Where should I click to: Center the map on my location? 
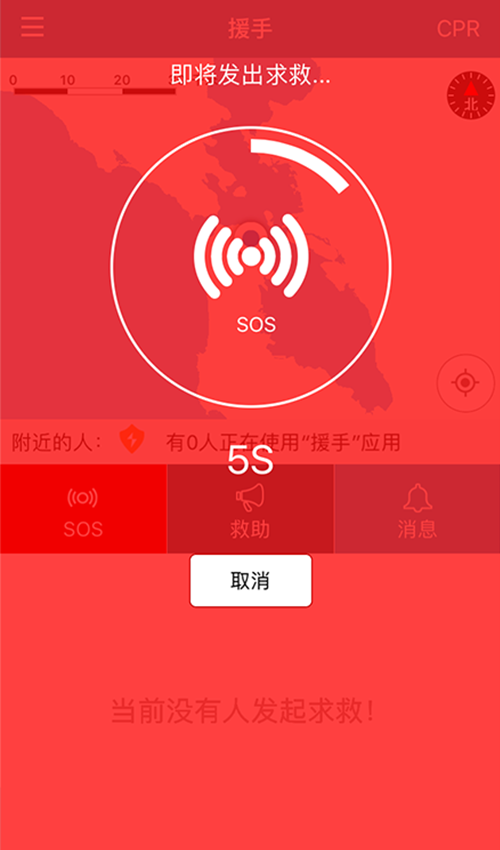(465, 383)
